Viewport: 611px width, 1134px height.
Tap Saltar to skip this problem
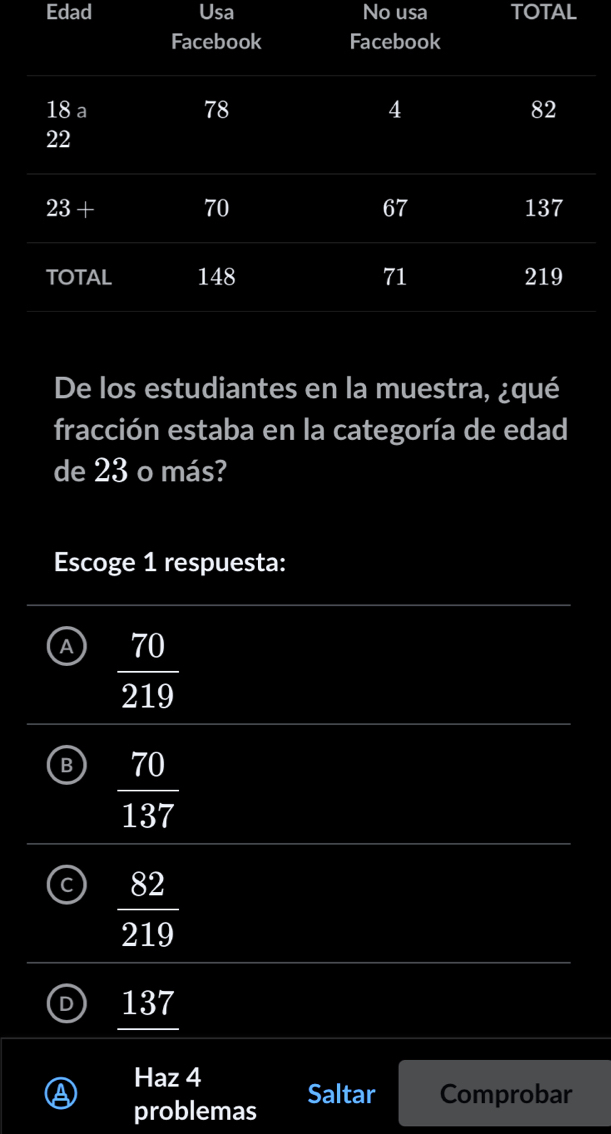(x=341, y=1094)
